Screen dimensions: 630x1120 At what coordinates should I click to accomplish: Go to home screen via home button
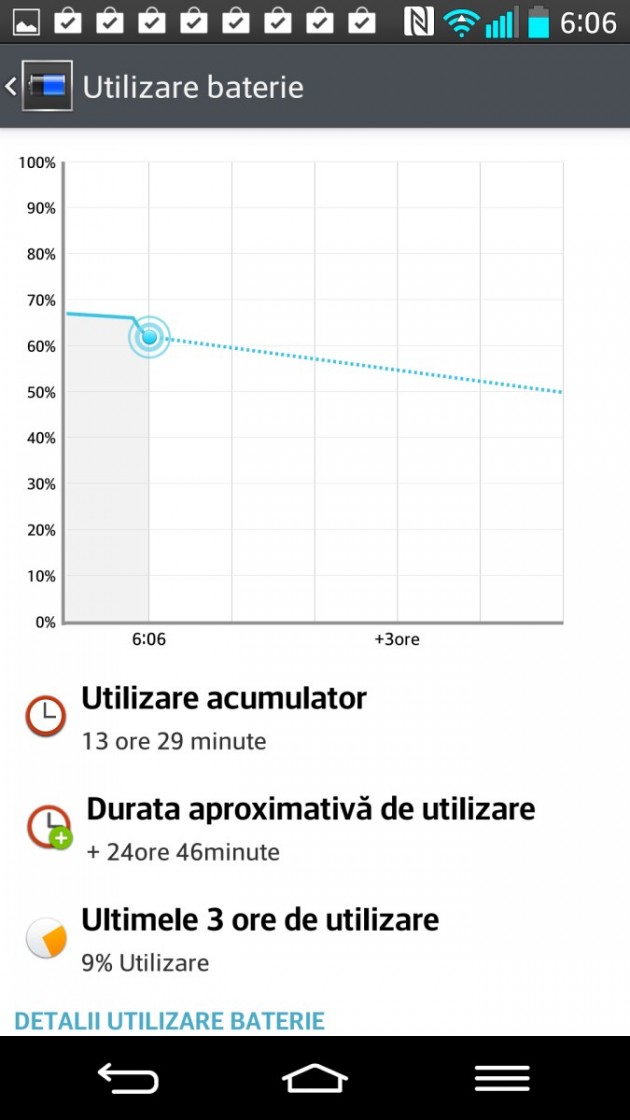(315, 1078)
